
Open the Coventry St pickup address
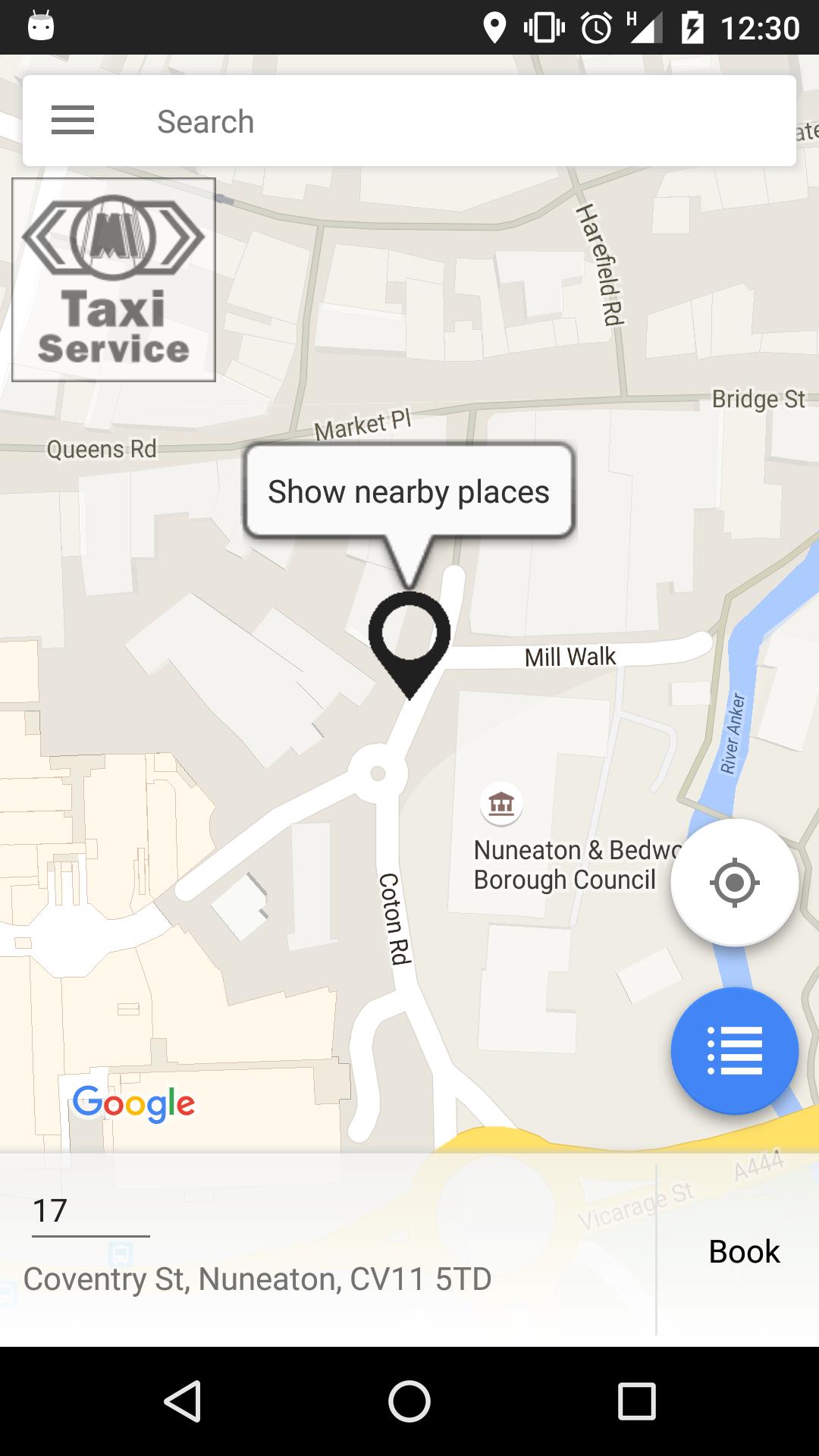click(258, 1279)
